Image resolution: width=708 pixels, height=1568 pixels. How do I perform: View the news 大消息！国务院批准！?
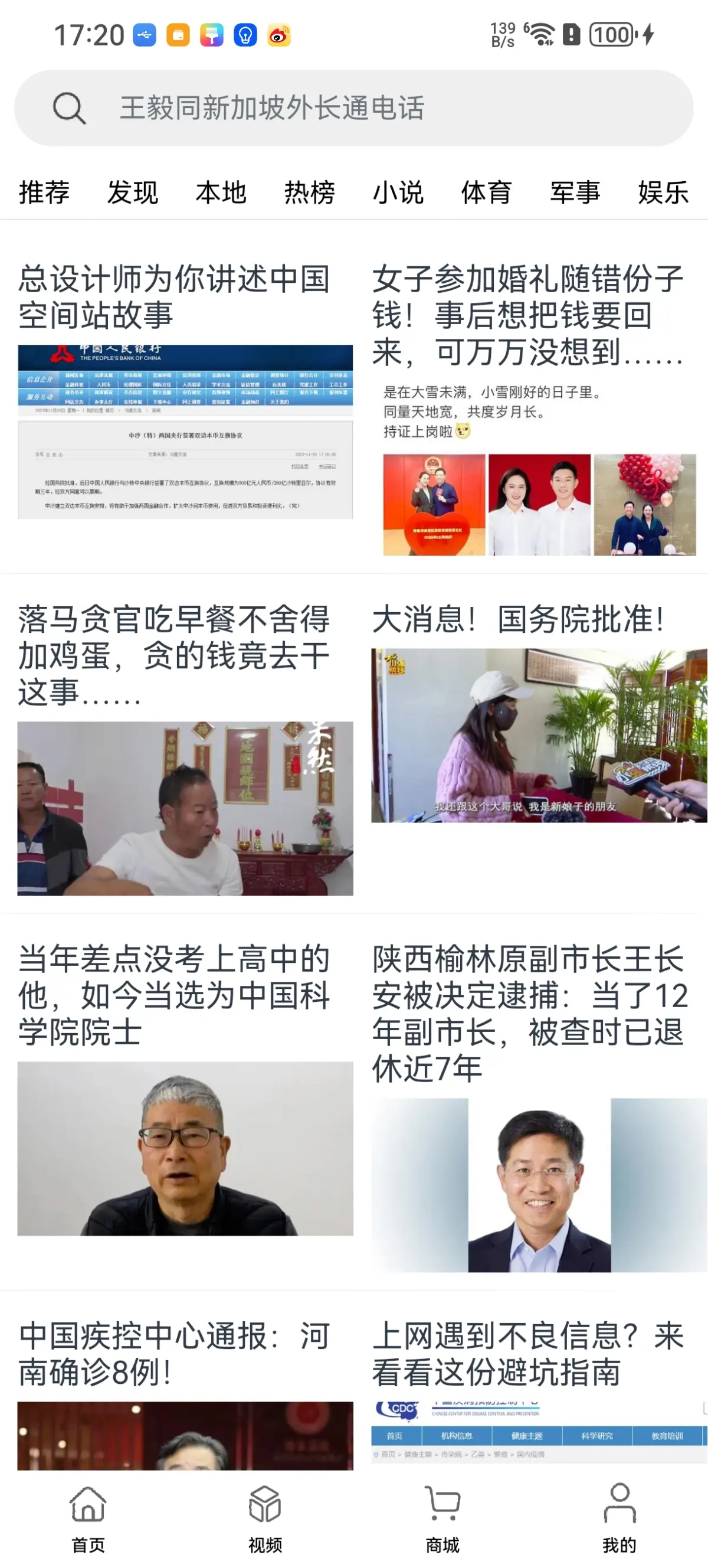point(518,620)
